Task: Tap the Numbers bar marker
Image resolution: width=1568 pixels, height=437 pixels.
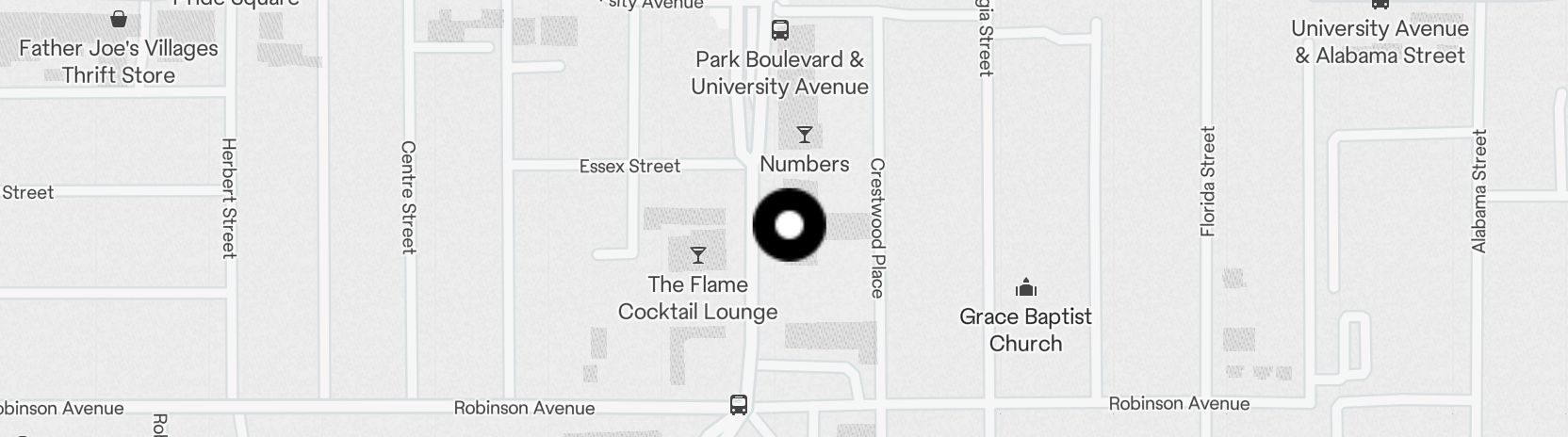Action: click(x=804, y=136)
